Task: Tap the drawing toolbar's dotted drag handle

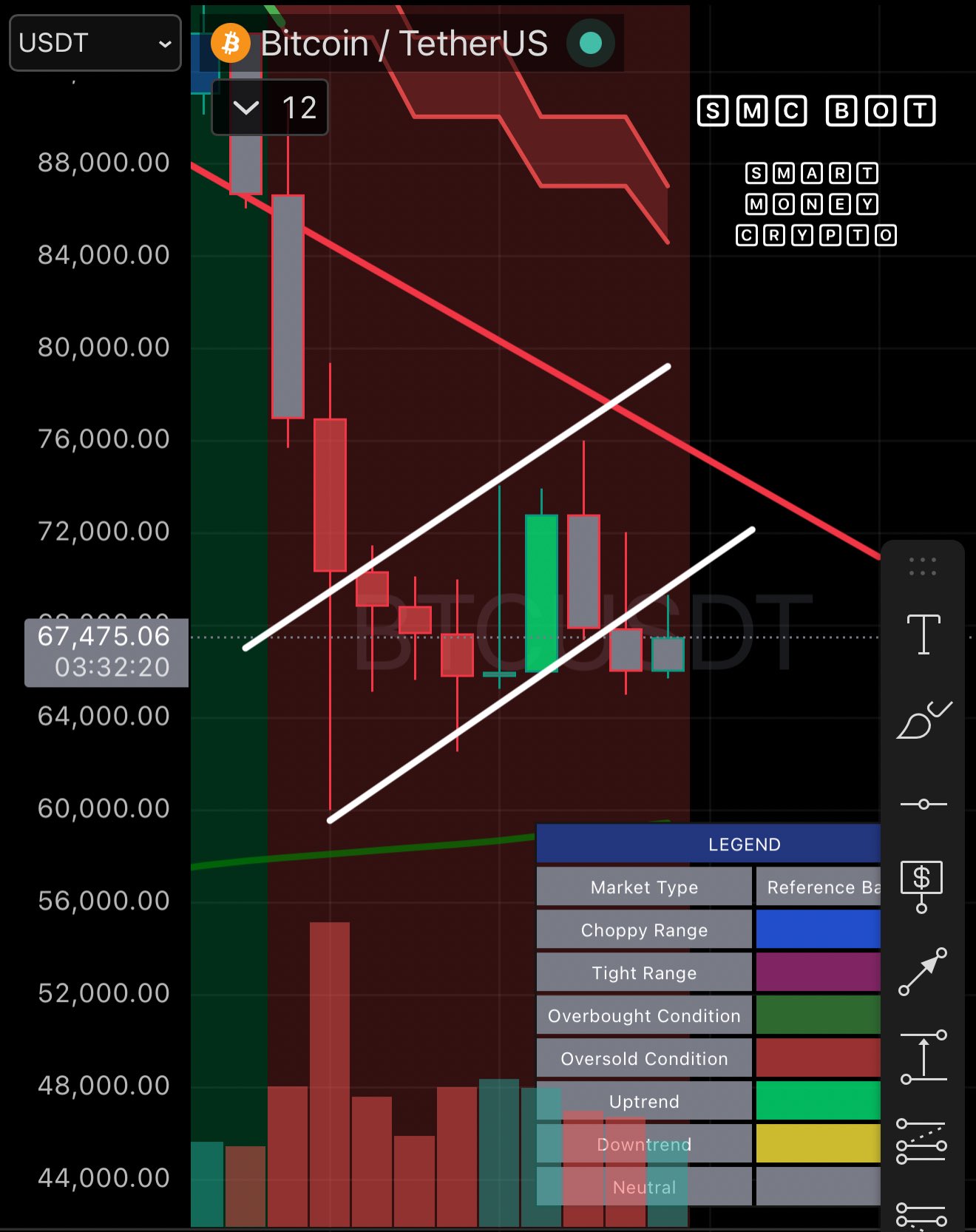Action: tap(922, 566)
